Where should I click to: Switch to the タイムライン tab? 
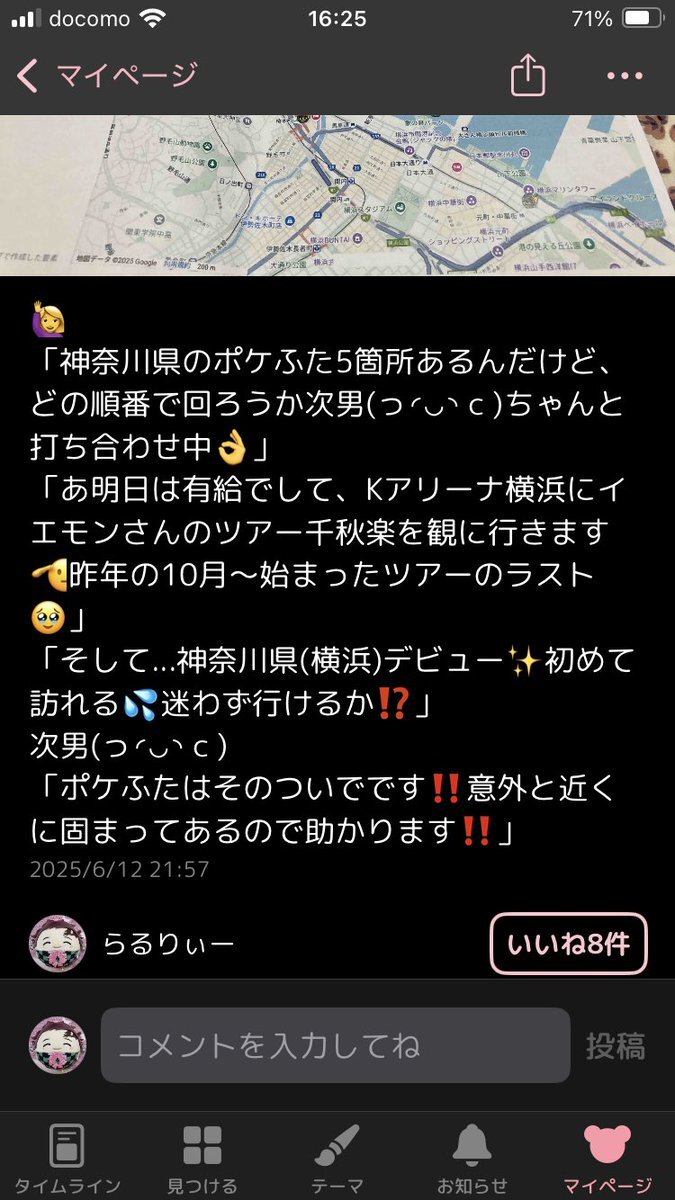(x=66, y=1158)
